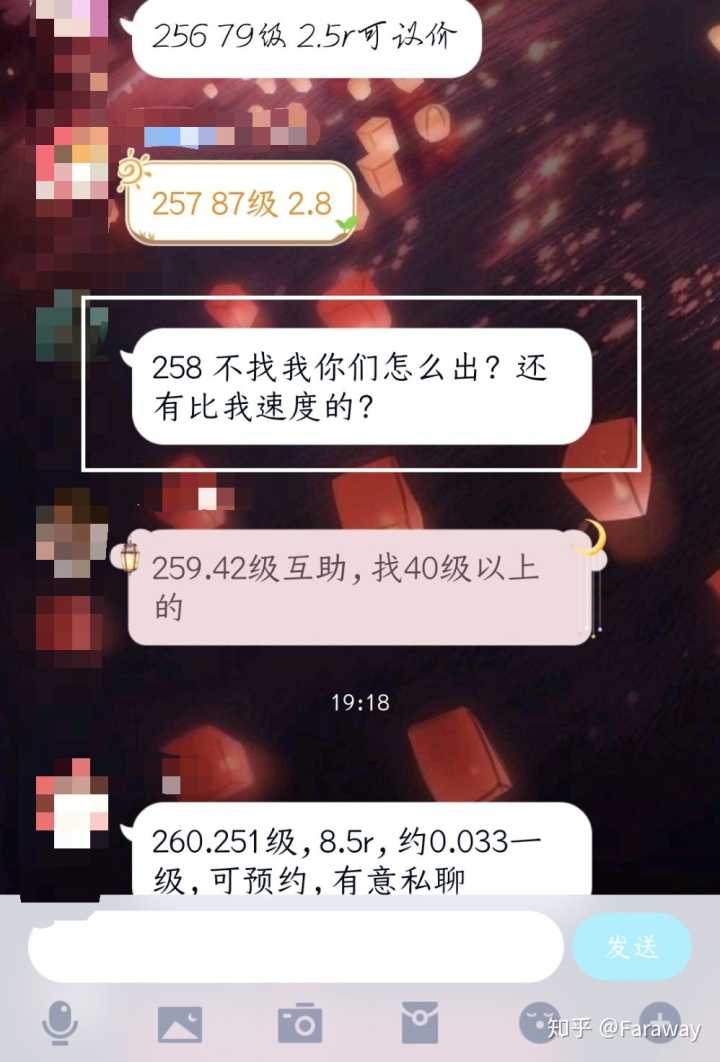The height and width of the screenshot is (1062, 720).
Task: Open the camera to take a photo
Action: tap(299, 1023)
